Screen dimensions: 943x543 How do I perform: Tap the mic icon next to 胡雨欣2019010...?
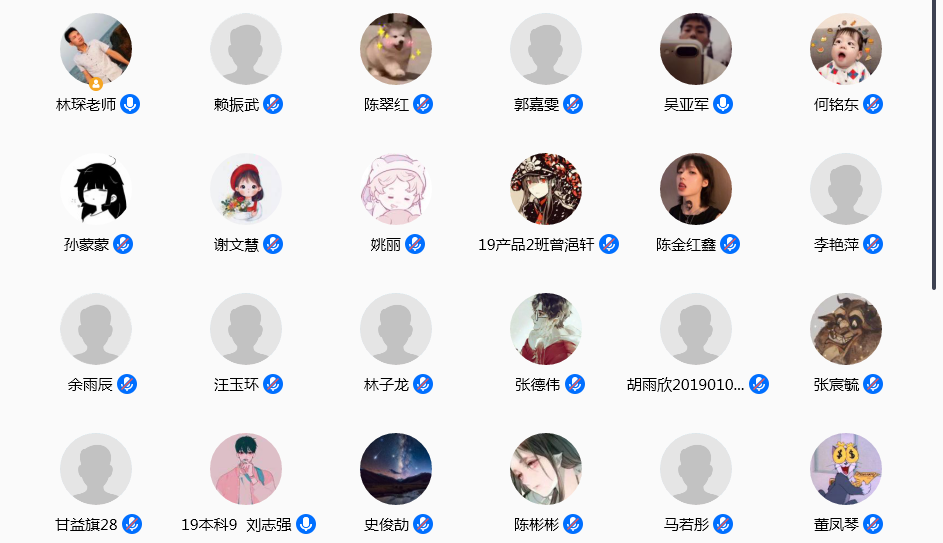[759, 384]
